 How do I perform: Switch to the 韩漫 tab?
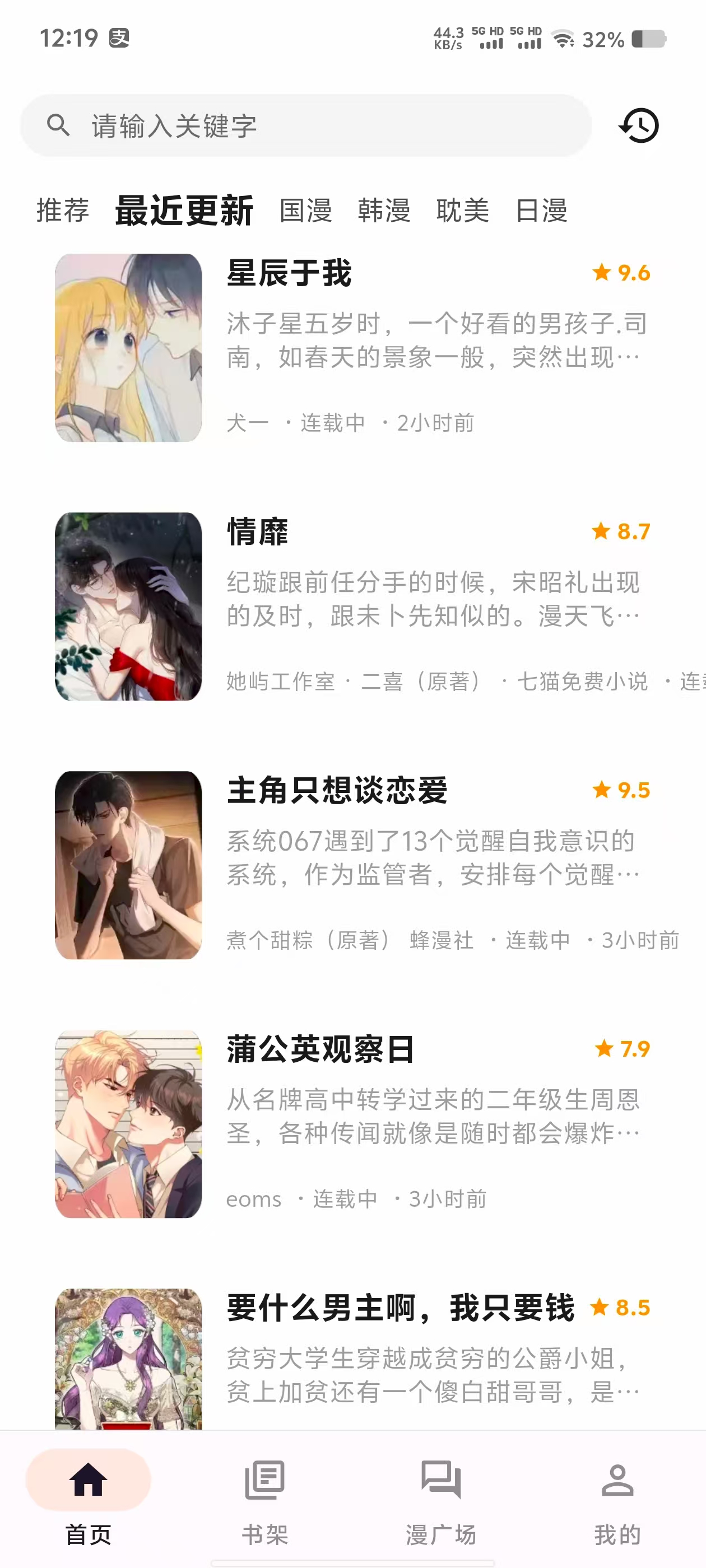384,211
